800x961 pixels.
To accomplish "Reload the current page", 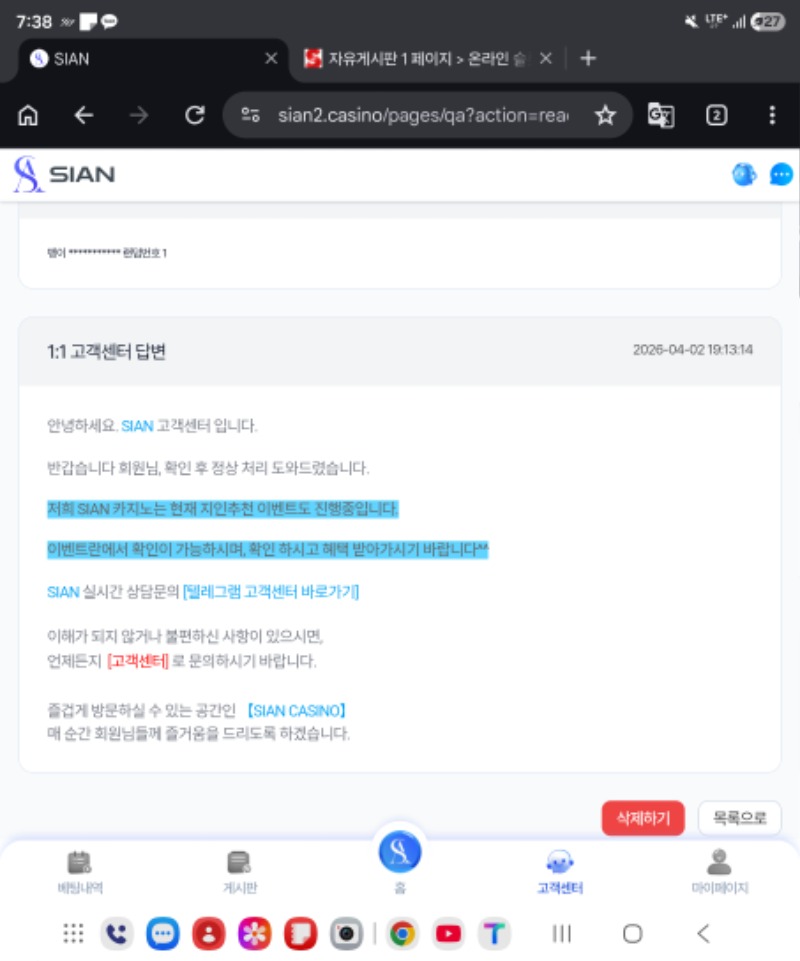I will point(195,116).
